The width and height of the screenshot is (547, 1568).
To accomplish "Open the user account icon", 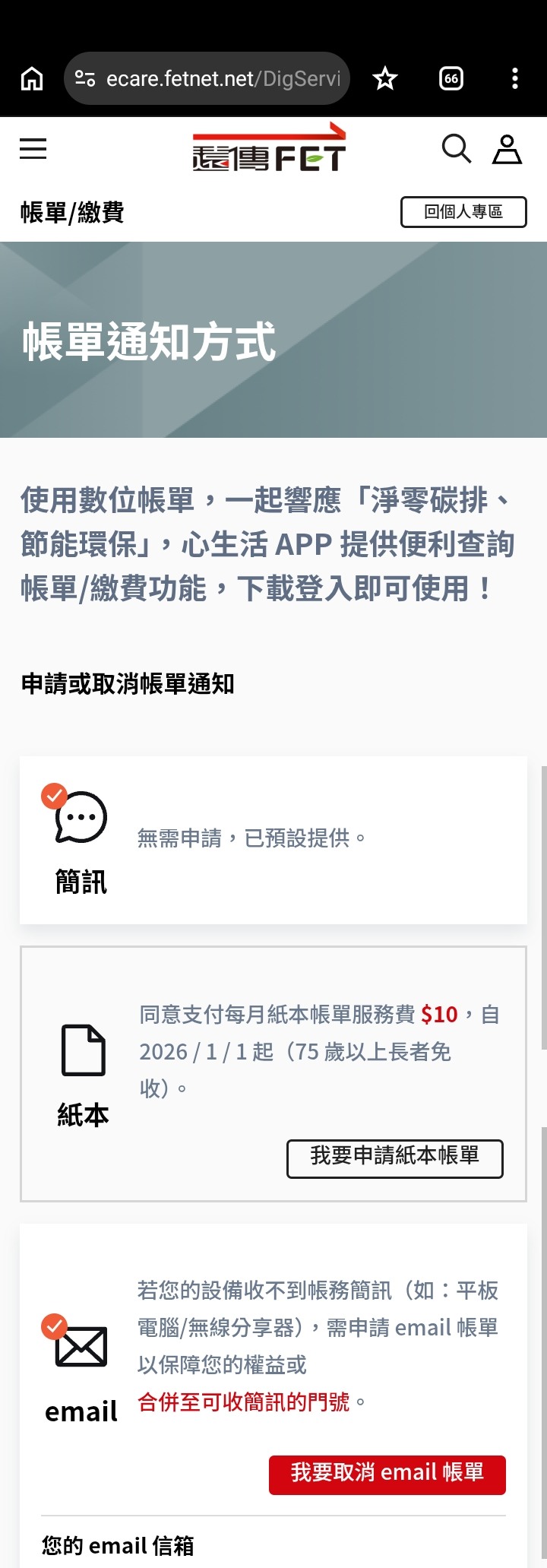I will tap(507, 149).
